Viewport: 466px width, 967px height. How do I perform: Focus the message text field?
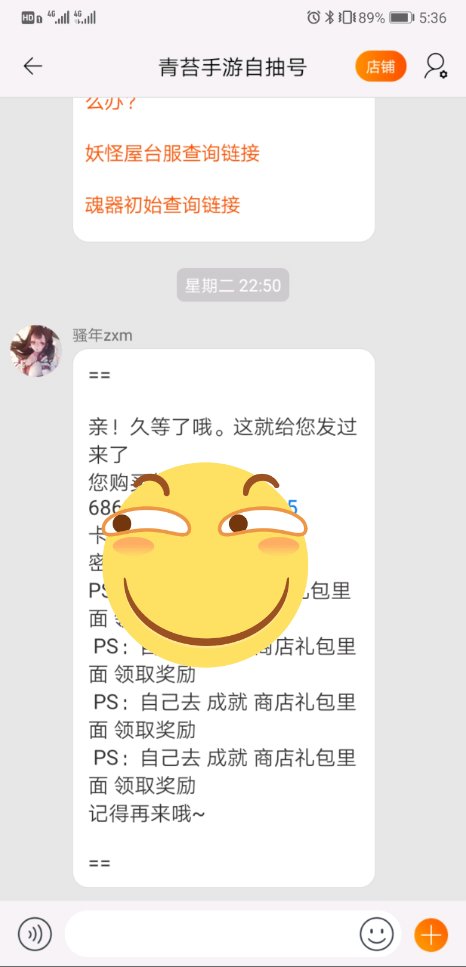coord(210,934)
